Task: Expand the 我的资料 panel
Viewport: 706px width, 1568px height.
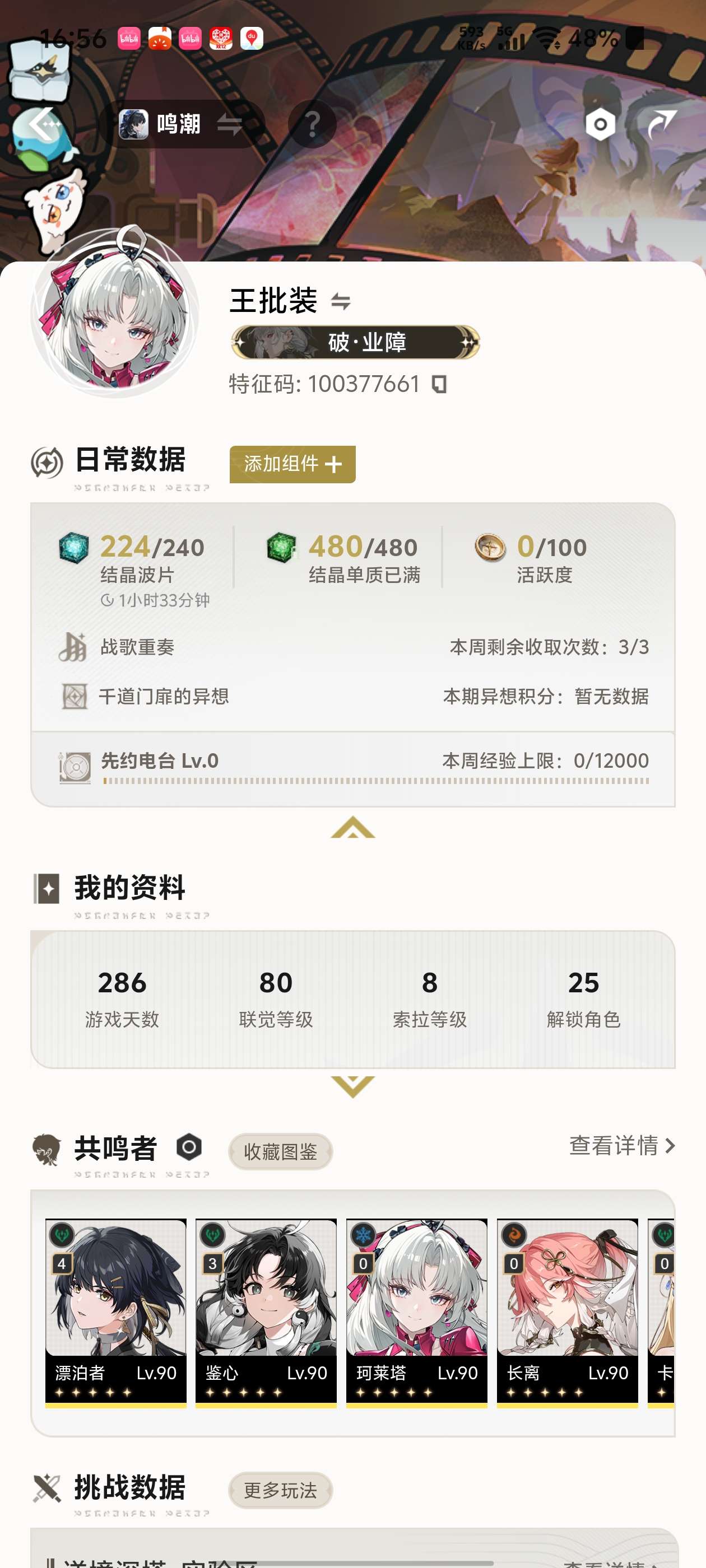Action: pyautogui.click(x=352, y=1086)
